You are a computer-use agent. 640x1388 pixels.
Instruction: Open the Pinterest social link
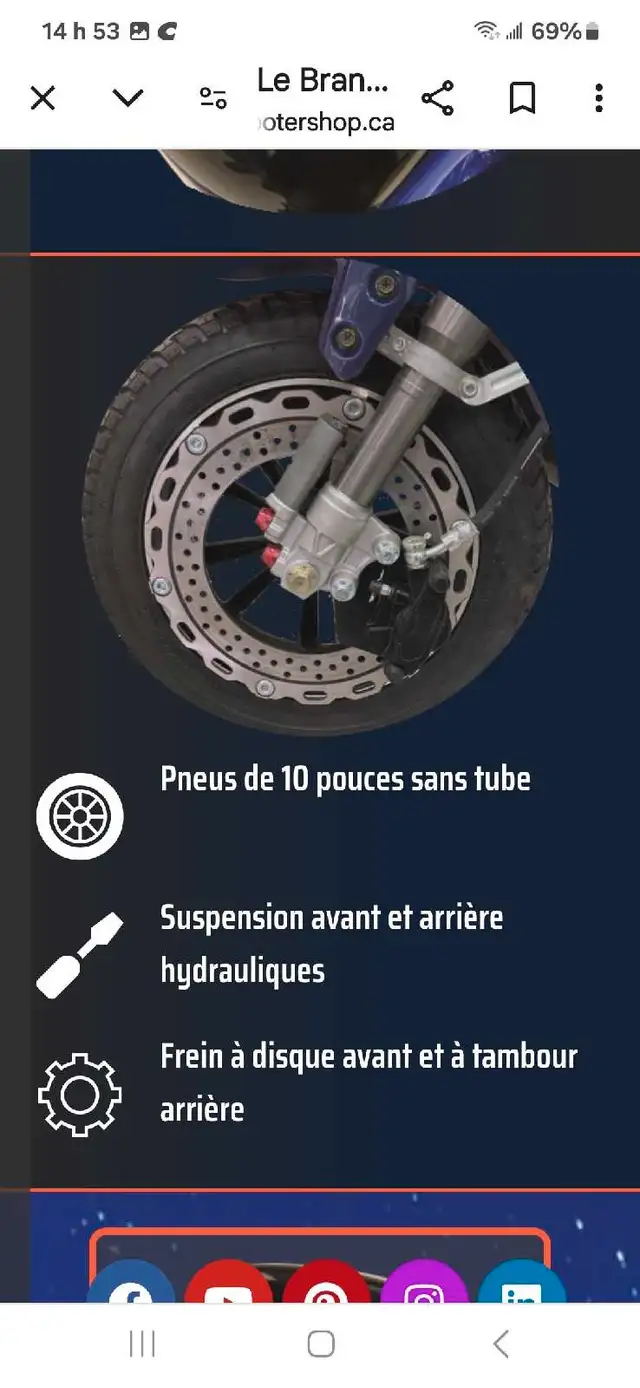[326, 1282]
